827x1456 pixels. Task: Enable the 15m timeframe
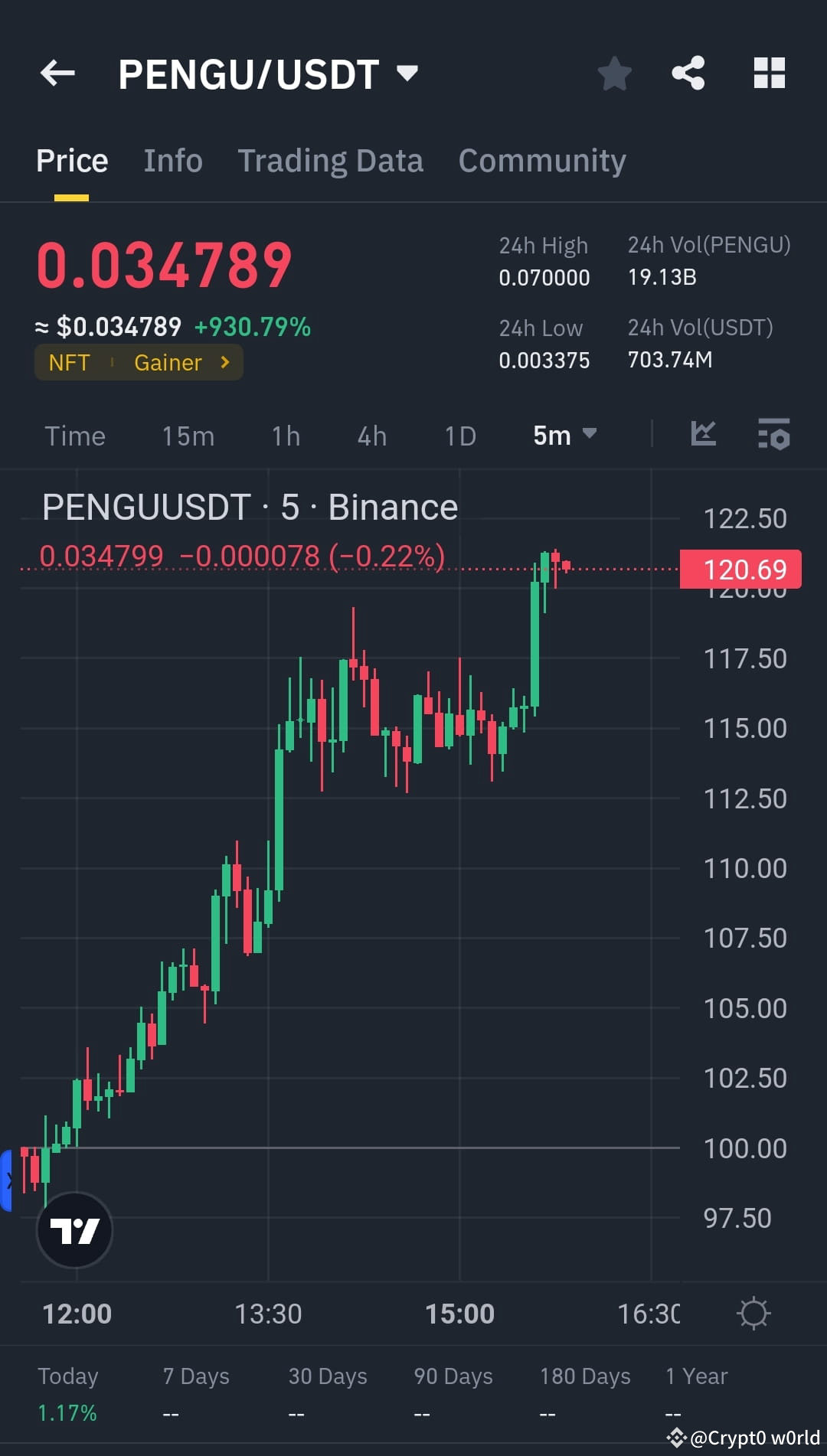coord(187,436)
